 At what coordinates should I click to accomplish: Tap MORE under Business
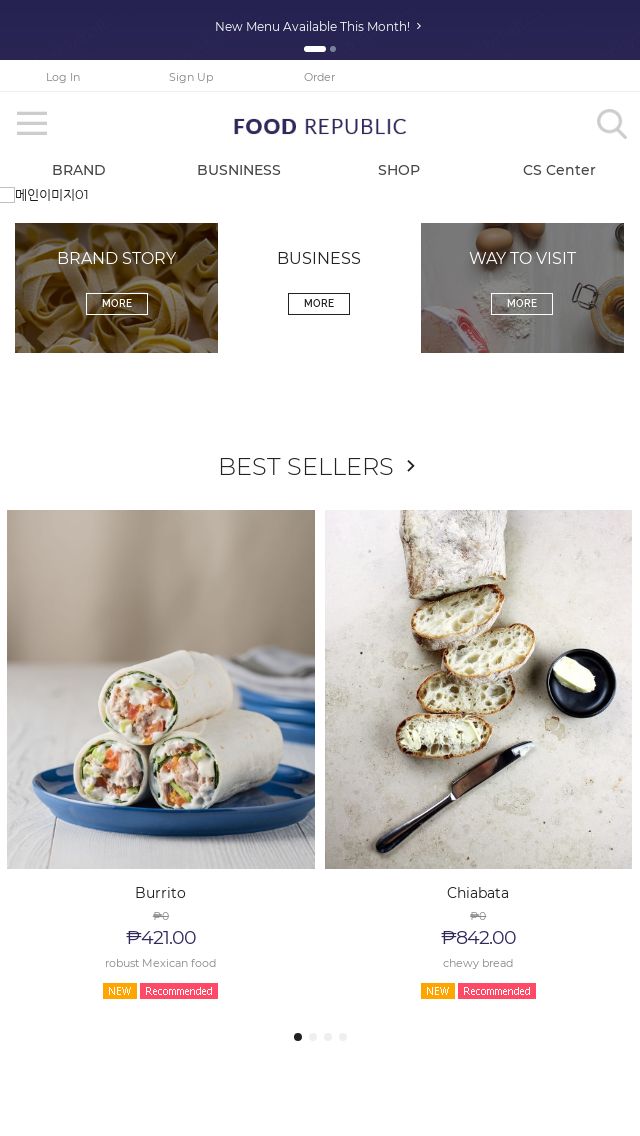point(319,304)
